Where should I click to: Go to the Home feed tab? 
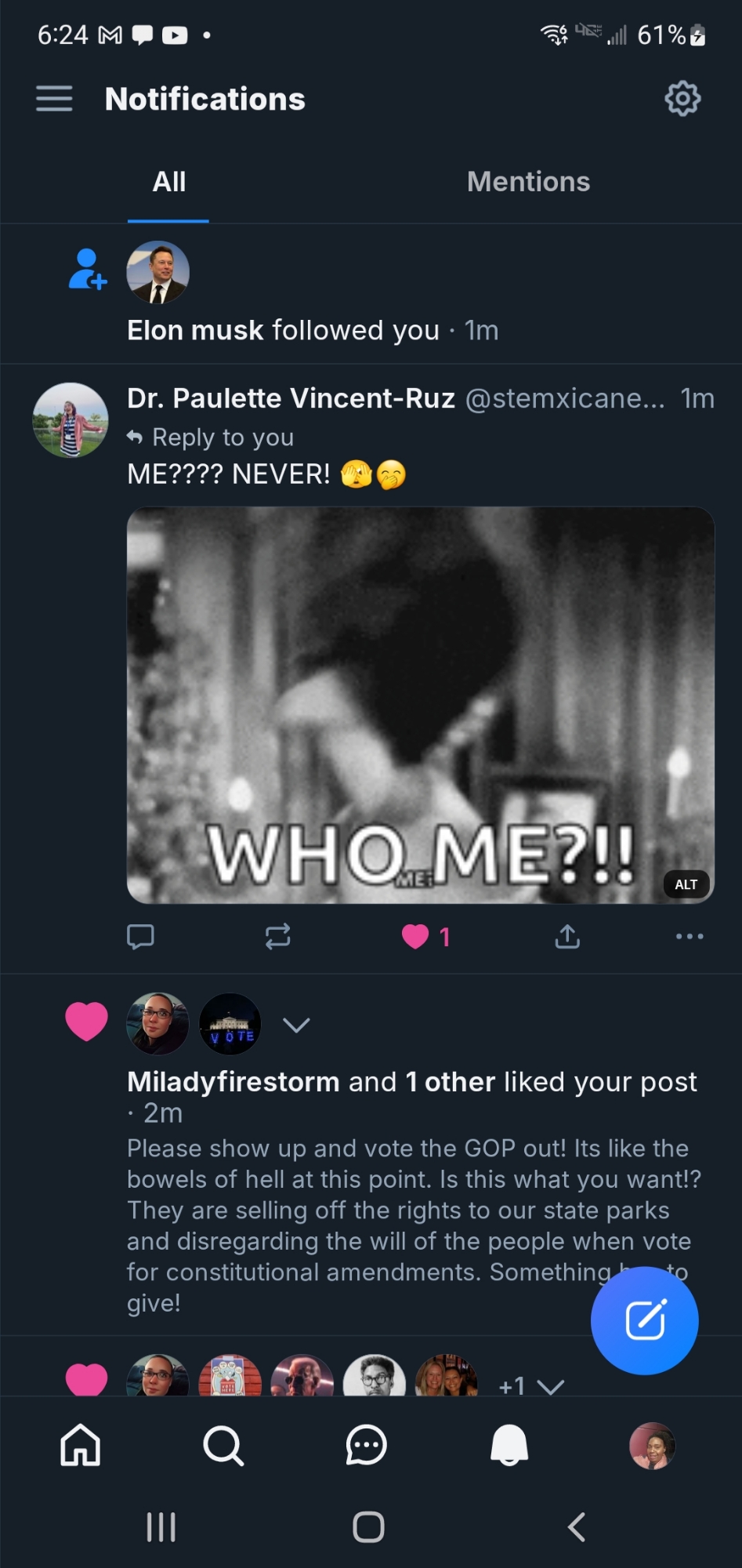click(81, 1445)
